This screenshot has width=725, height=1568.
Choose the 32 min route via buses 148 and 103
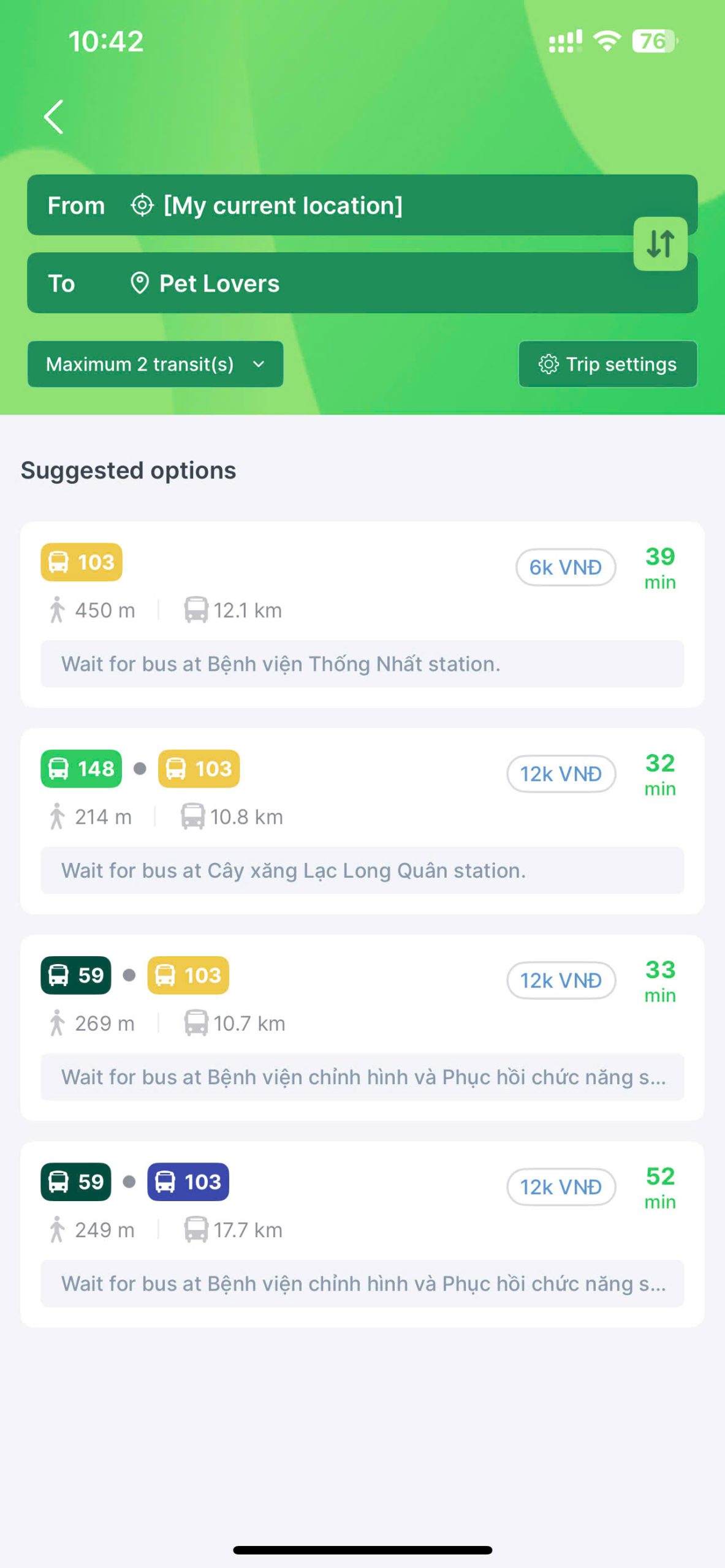(x=362, y=821)
